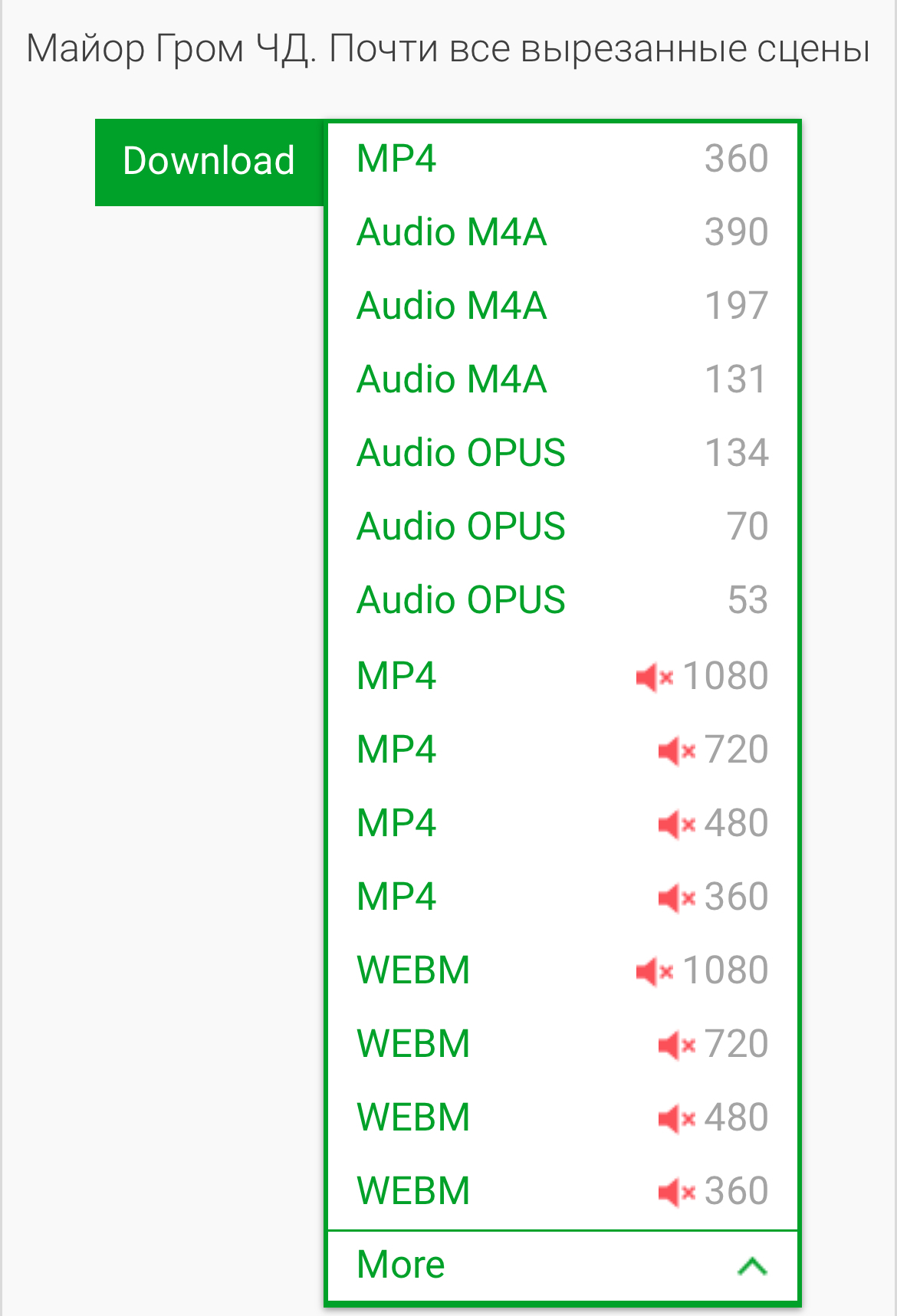Choose Audio M4A 390 option
This screenshot has width=897, height=1316.
tap(561, 232)
